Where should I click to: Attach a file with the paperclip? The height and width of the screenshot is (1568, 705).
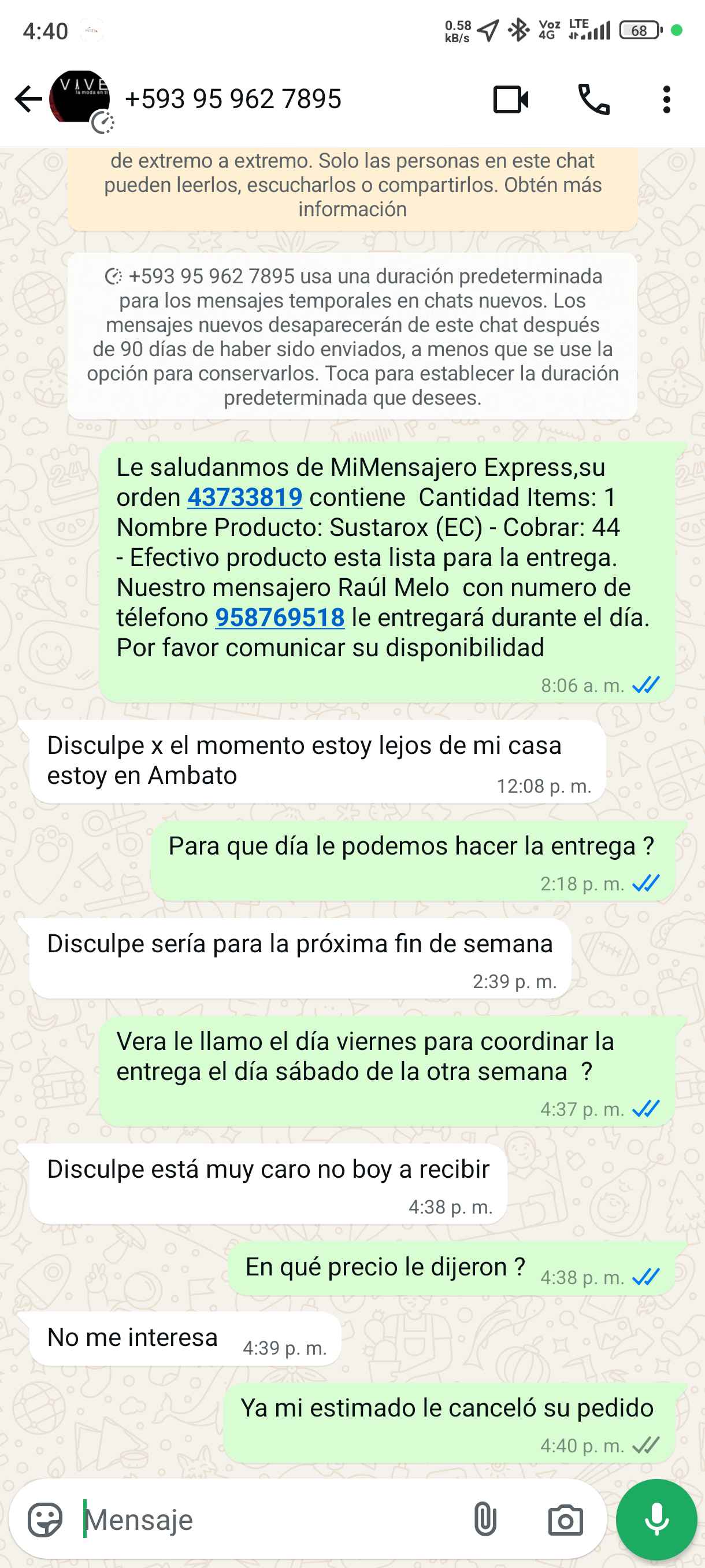(x=485, y=1519)
